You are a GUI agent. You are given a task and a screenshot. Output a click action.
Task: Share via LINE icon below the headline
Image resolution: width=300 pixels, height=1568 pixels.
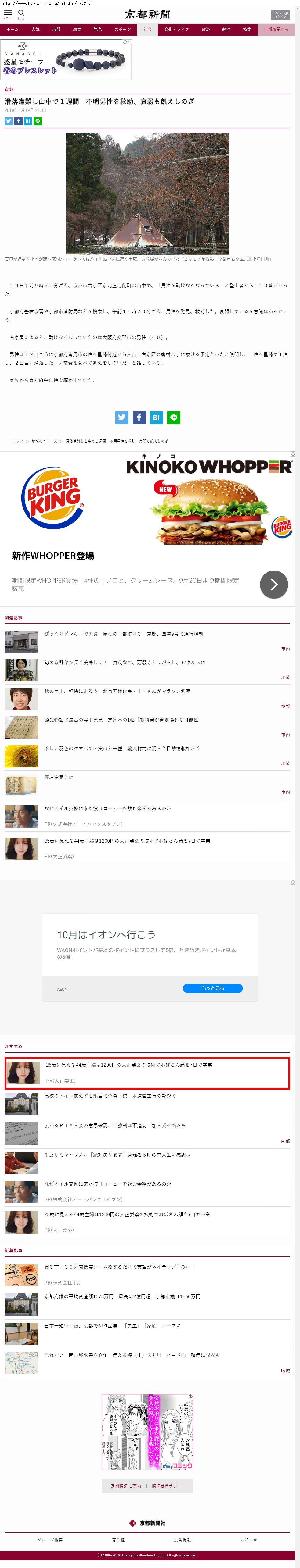click(x=38, y=121)
